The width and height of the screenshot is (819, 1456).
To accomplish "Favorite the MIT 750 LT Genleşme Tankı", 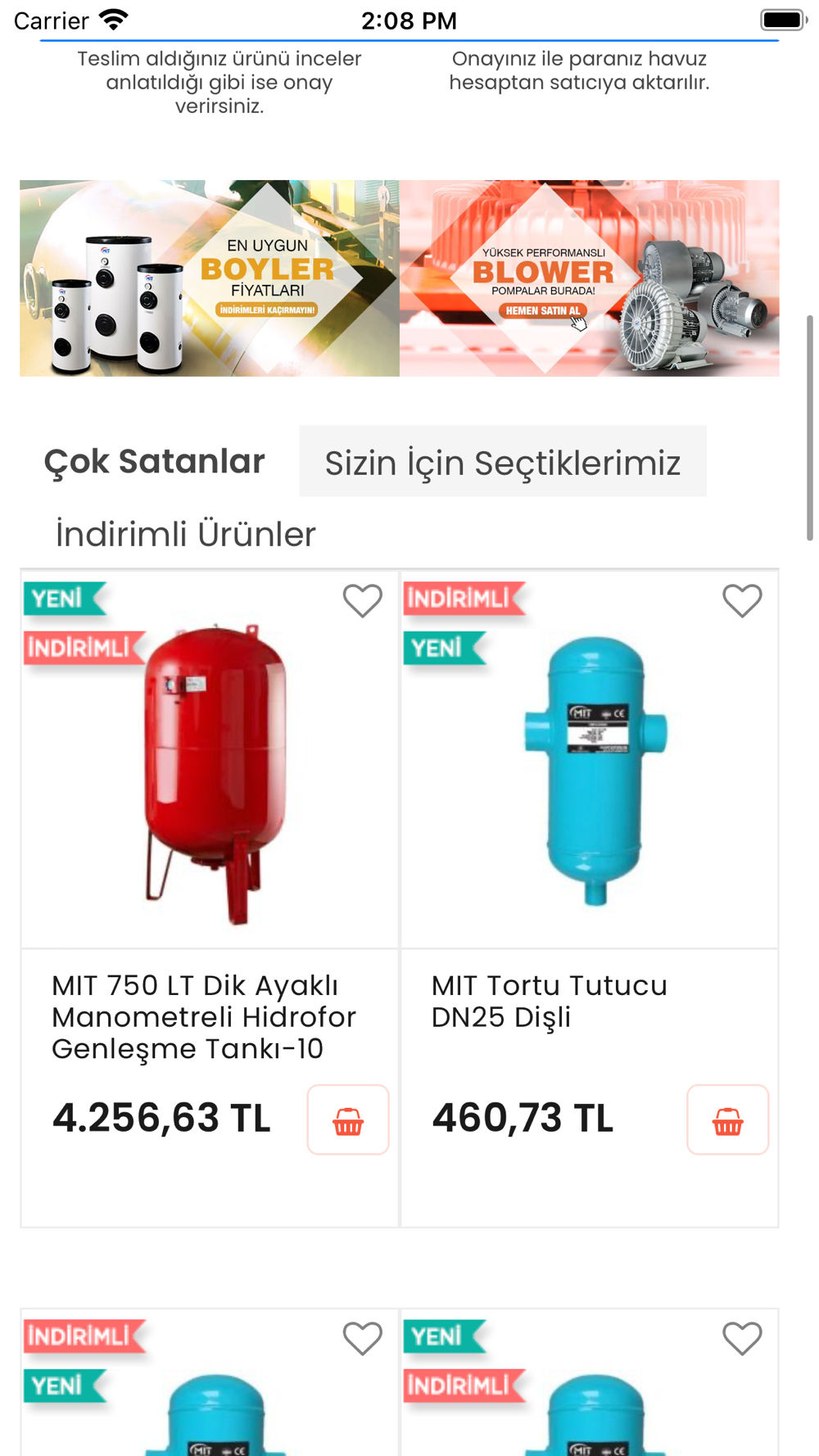I will click(362, 601).
